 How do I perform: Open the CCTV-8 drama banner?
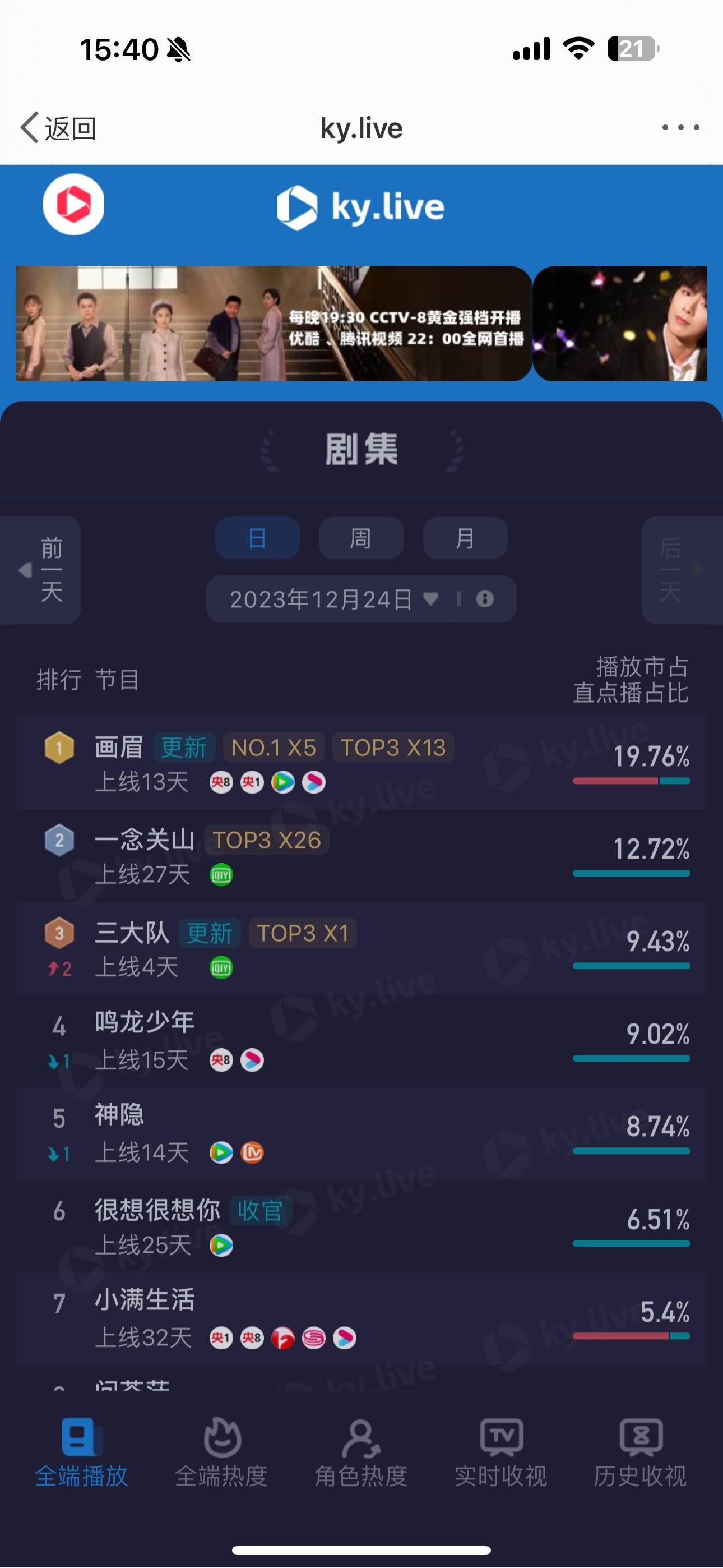click(274, 324)
